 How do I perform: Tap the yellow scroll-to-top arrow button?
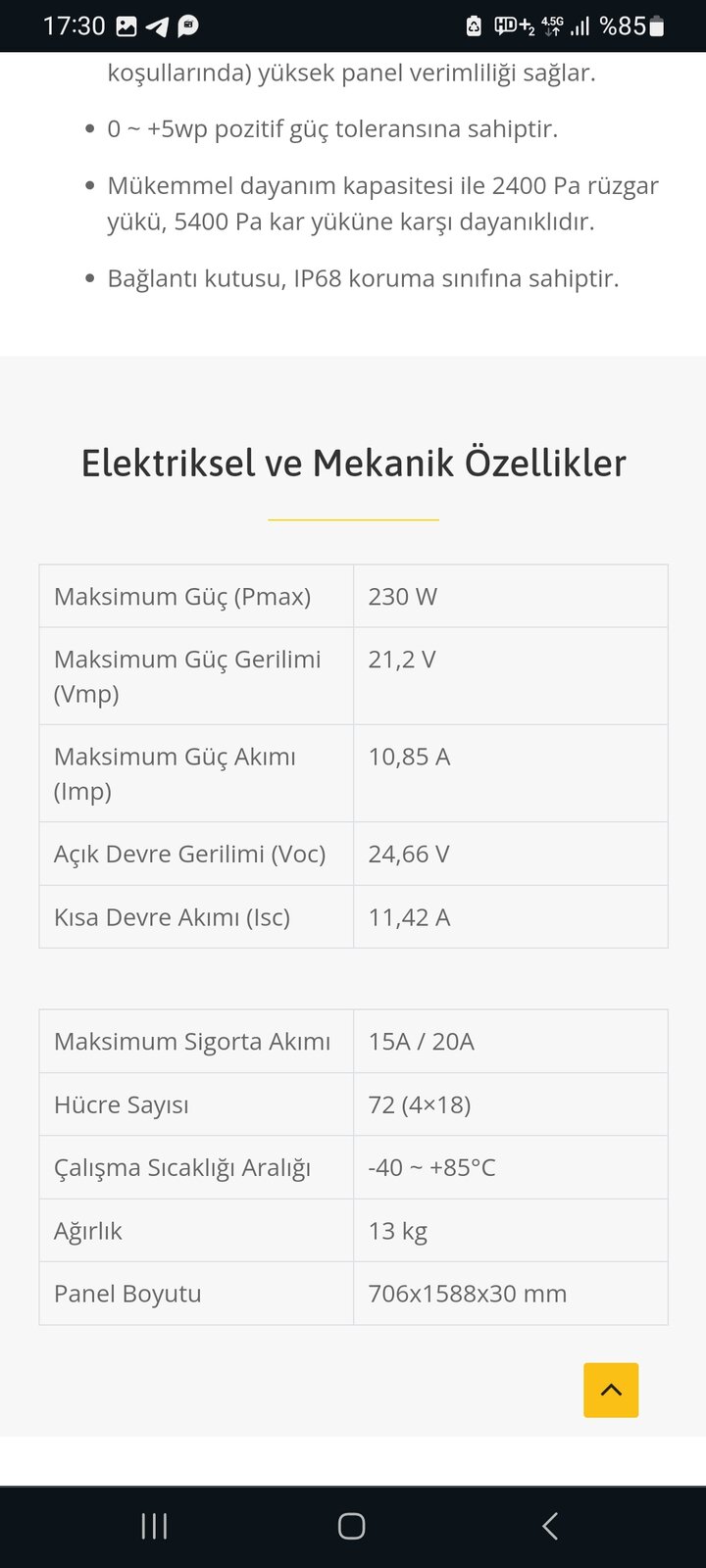[x=611, y=1390]
